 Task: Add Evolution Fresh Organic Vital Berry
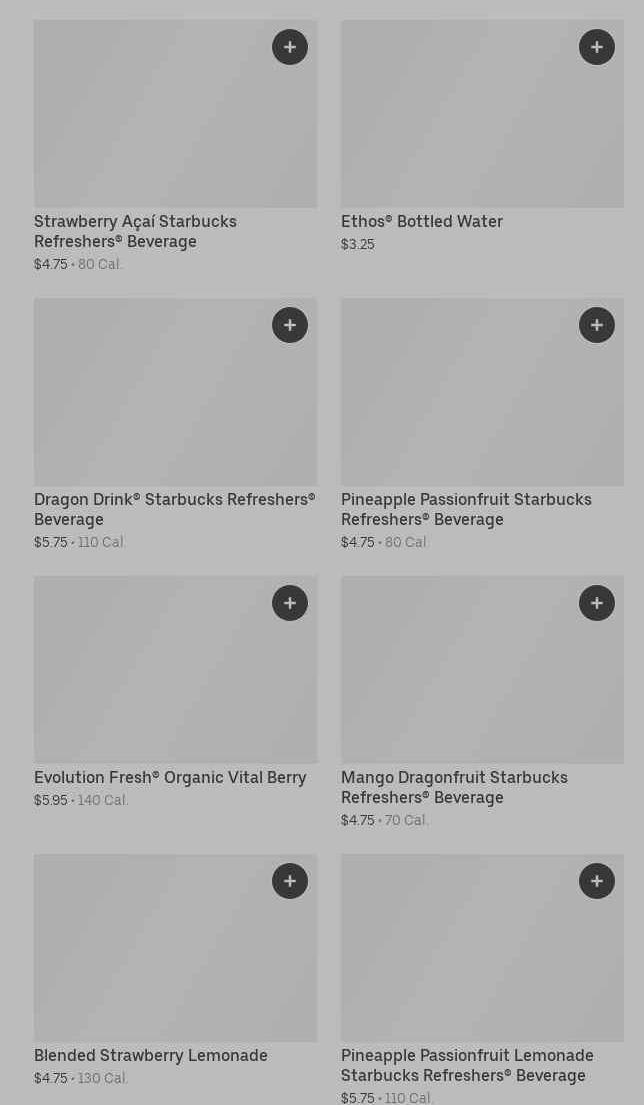(290, 603)
